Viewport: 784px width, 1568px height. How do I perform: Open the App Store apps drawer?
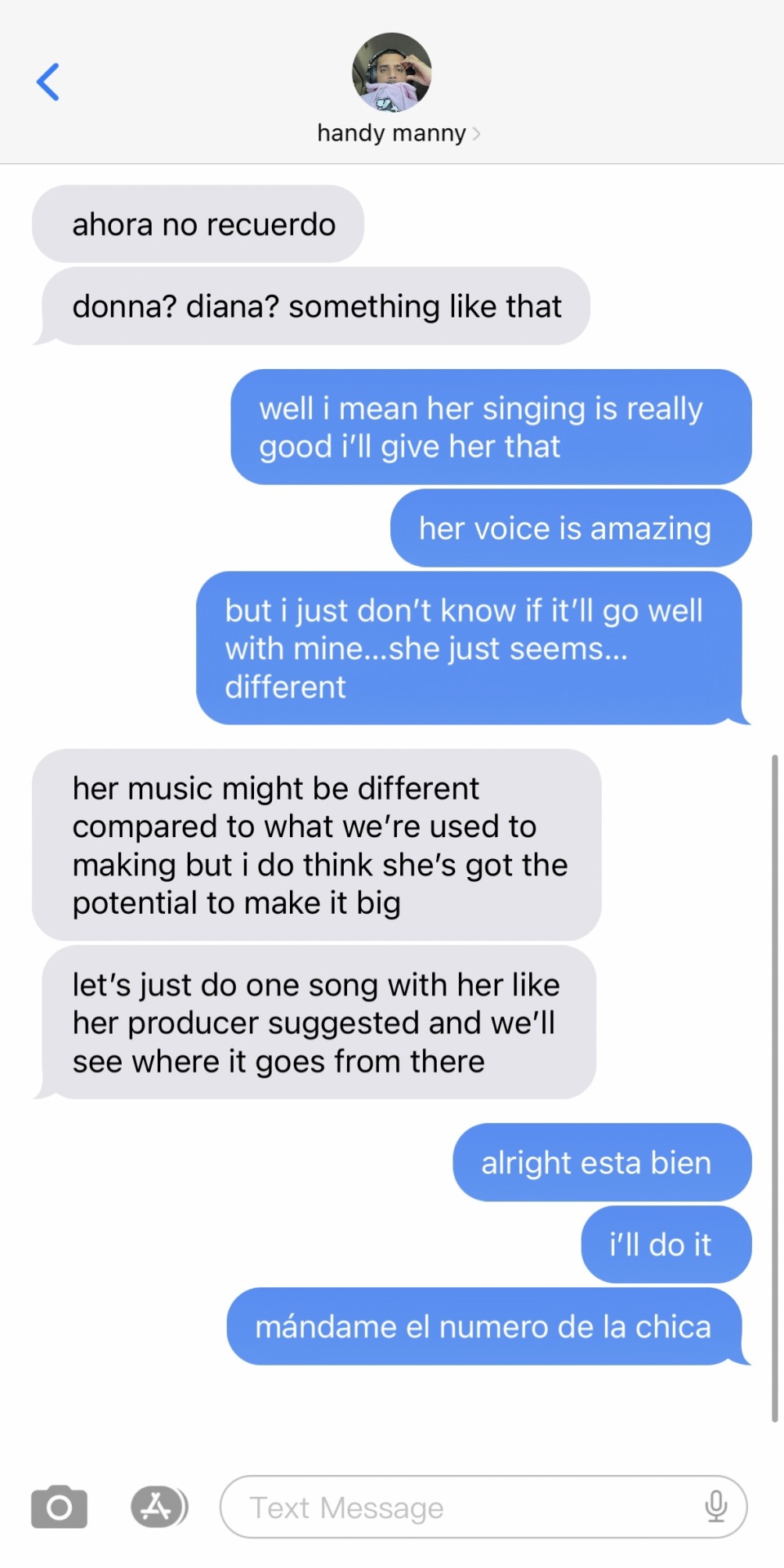point(158,1507)
